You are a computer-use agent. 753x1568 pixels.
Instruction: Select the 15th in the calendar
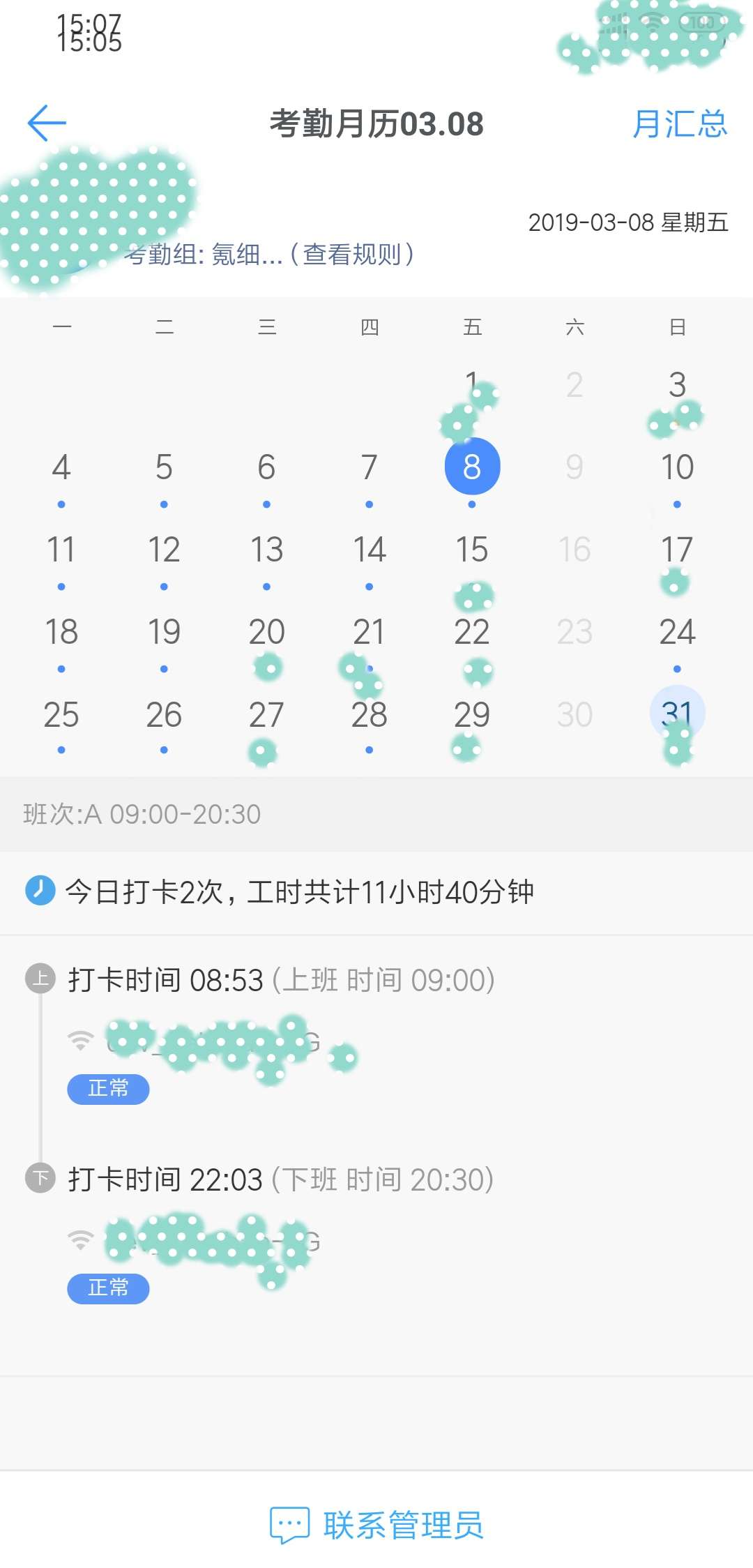point(472,550)
